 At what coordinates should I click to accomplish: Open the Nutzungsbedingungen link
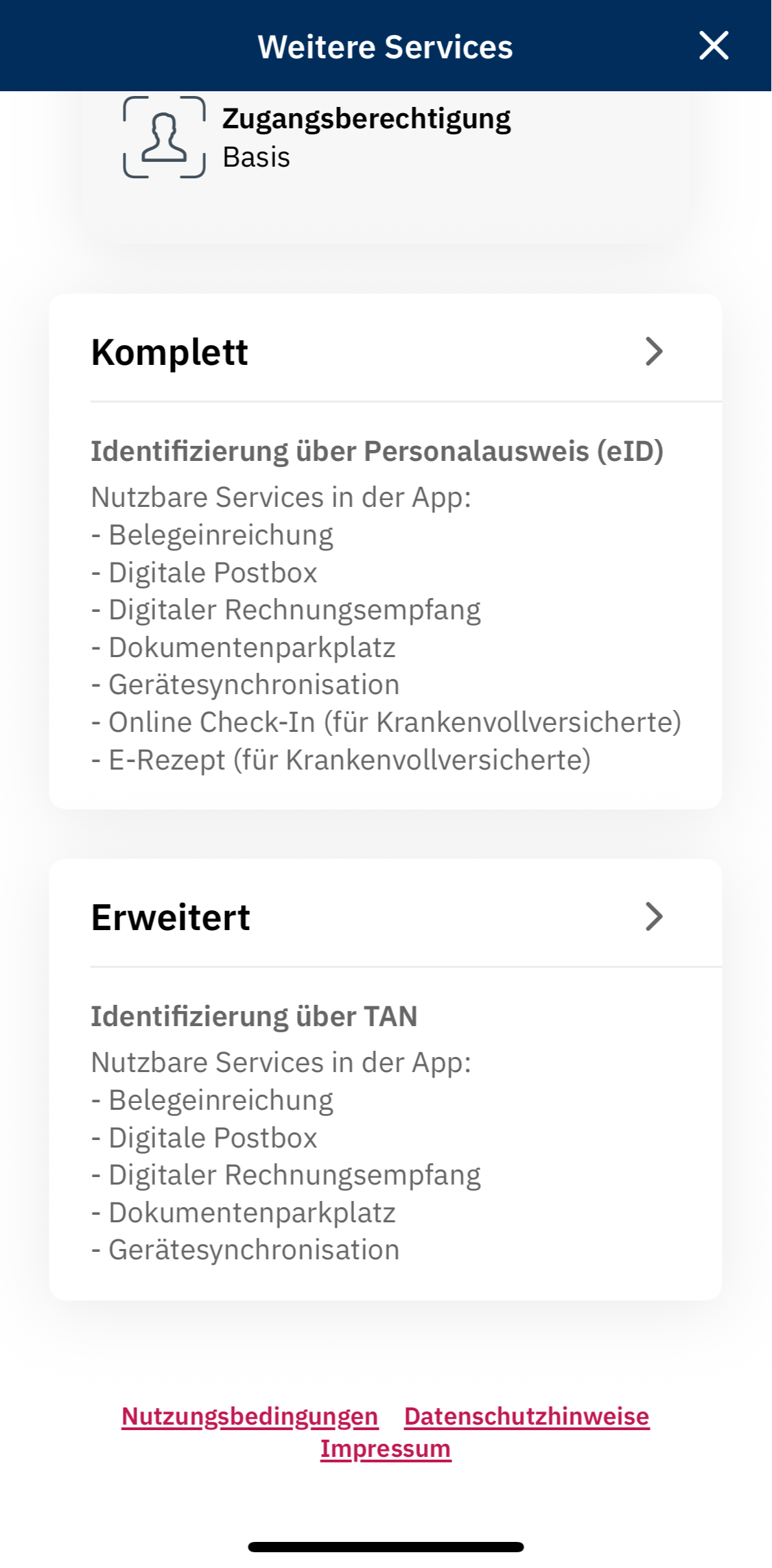point(250,1416)
